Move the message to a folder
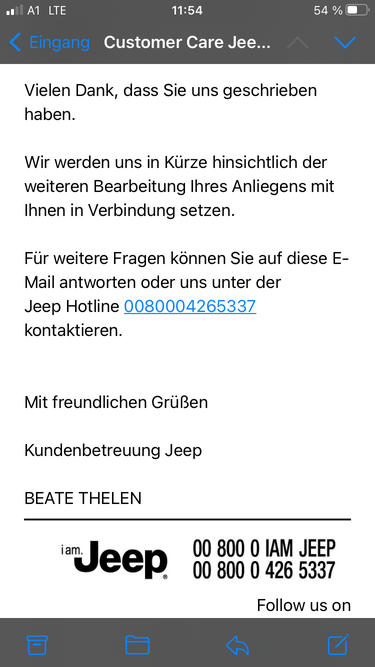 137,645
